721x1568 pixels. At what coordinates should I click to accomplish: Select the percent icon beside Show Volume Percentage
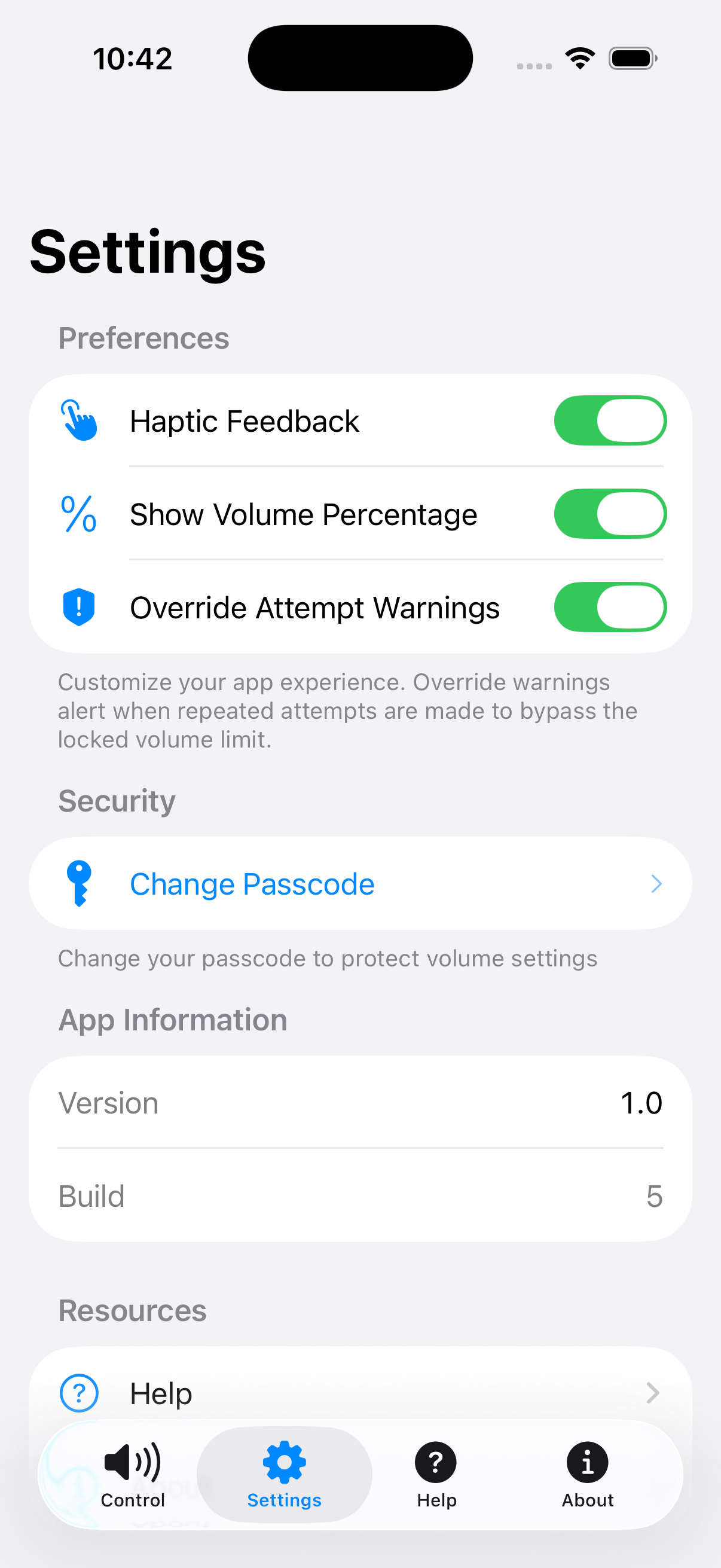pos(78,513)
